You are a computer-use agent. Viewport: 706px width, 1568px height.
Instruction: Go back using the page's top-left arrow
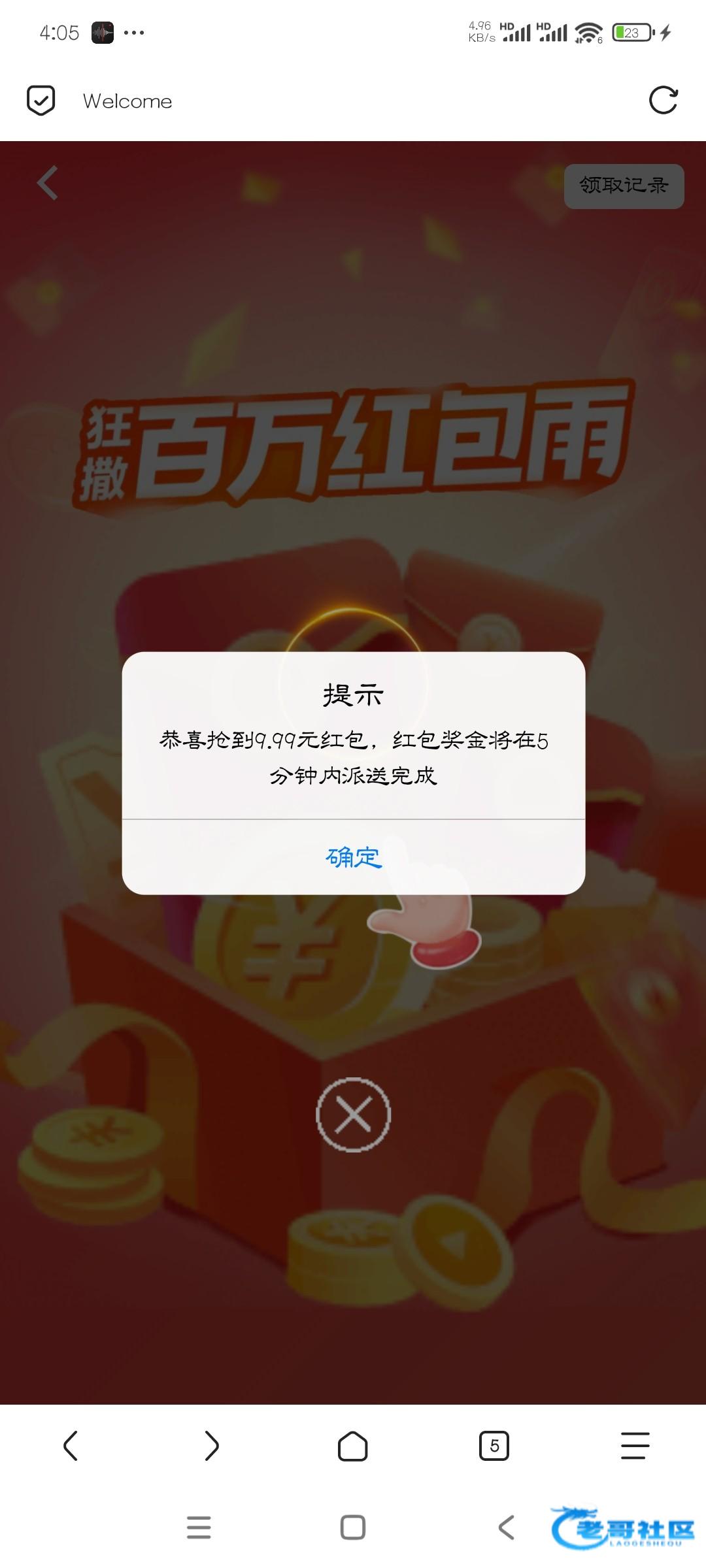click(48, 183)
